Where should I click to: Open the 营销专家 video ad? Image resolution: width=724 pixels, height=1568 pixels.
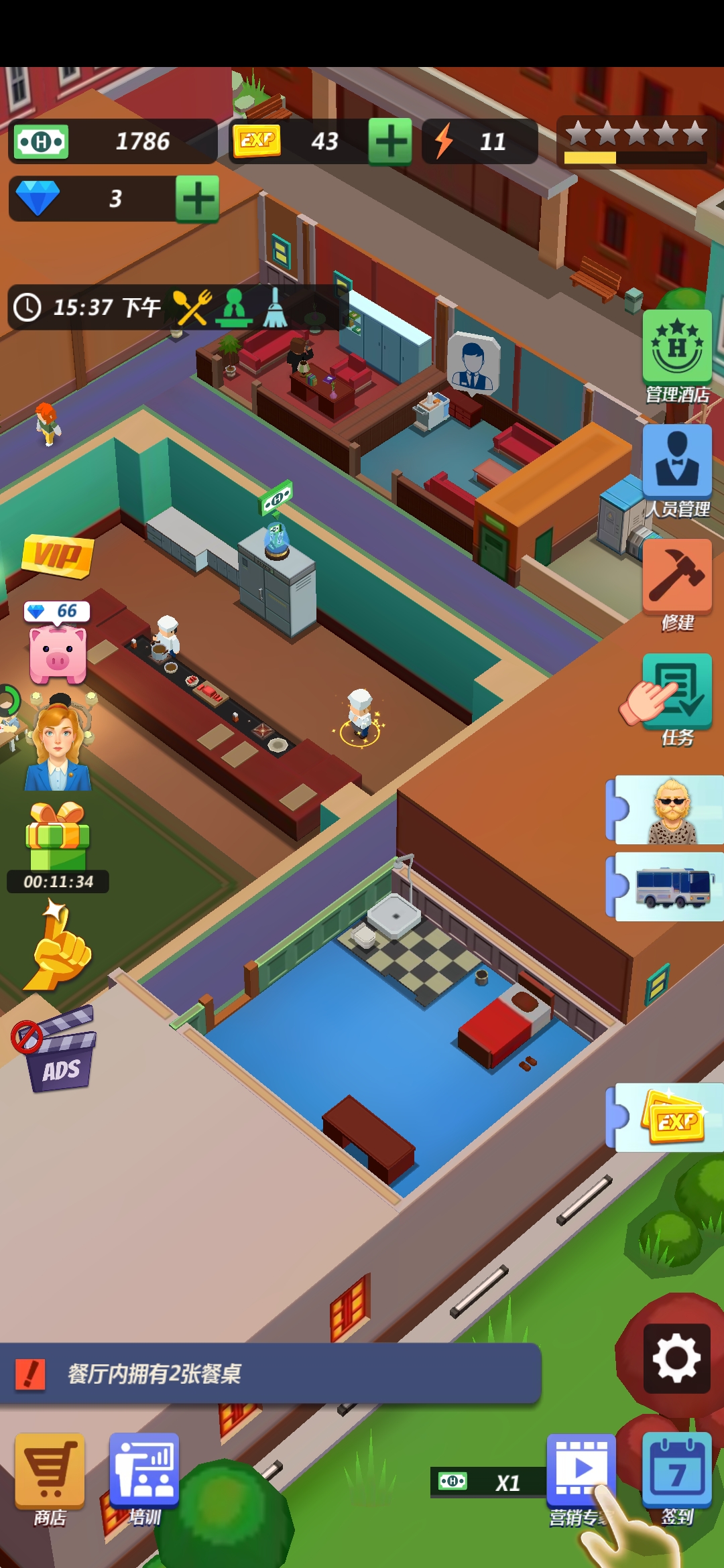tap(581, 1471)
